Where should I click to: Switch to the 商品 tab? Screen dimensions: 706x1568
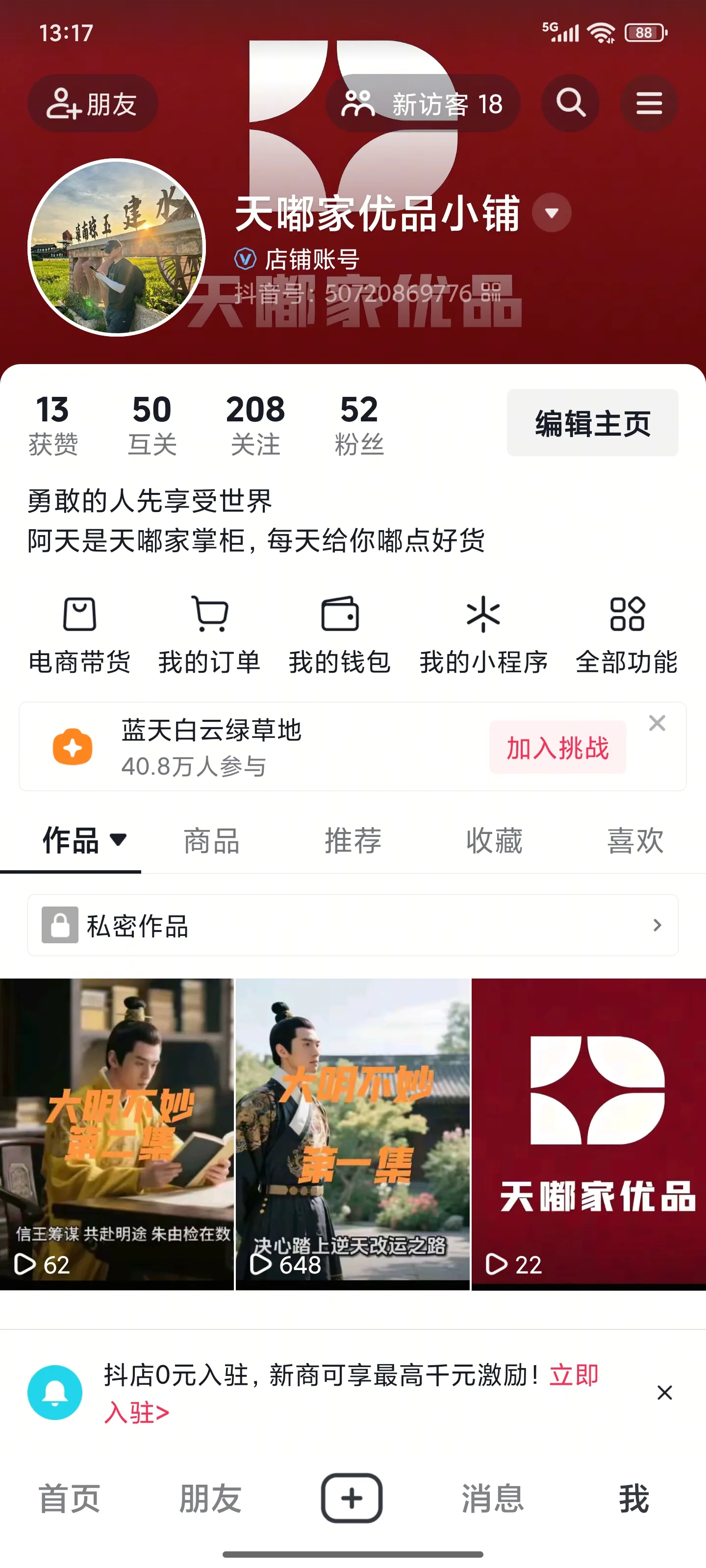(211, 841)
